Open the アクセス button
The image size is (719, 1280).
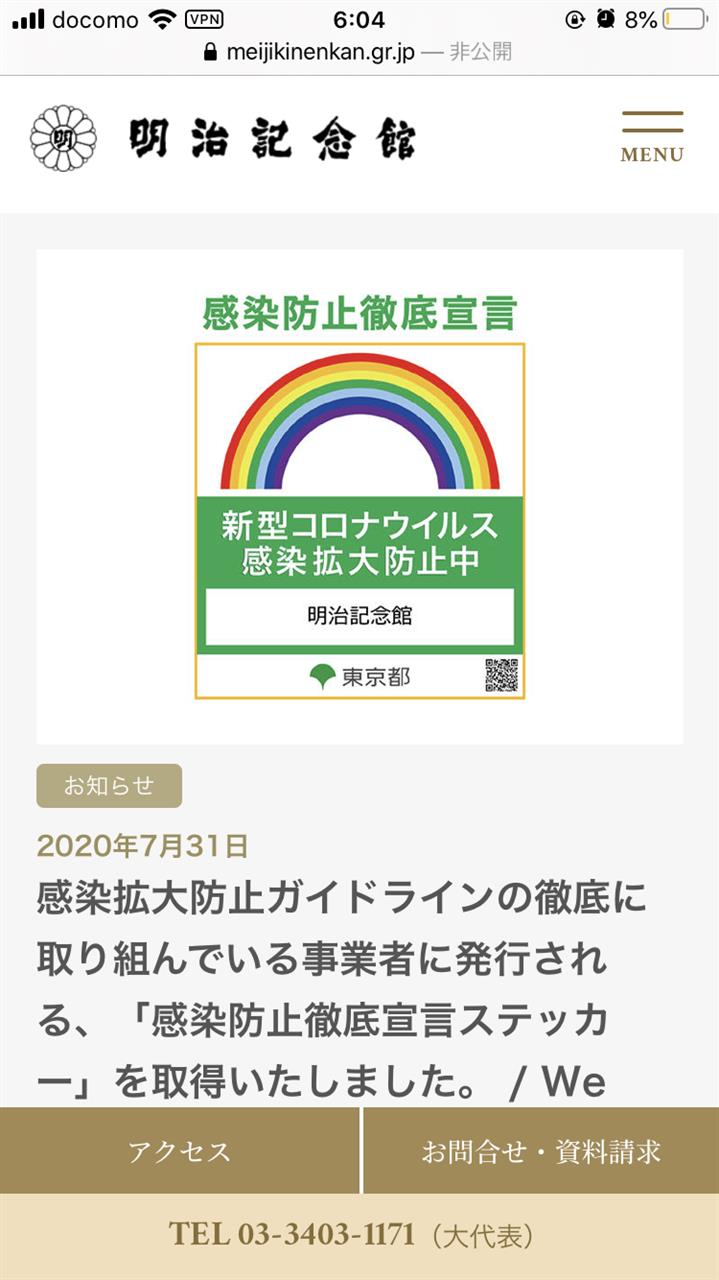click(179, 1150)
